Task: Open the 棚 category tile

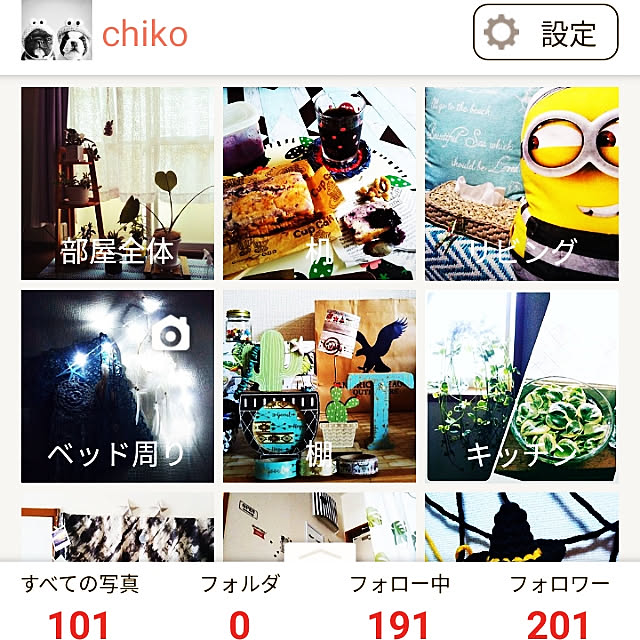Action: [x=319, y=386]
